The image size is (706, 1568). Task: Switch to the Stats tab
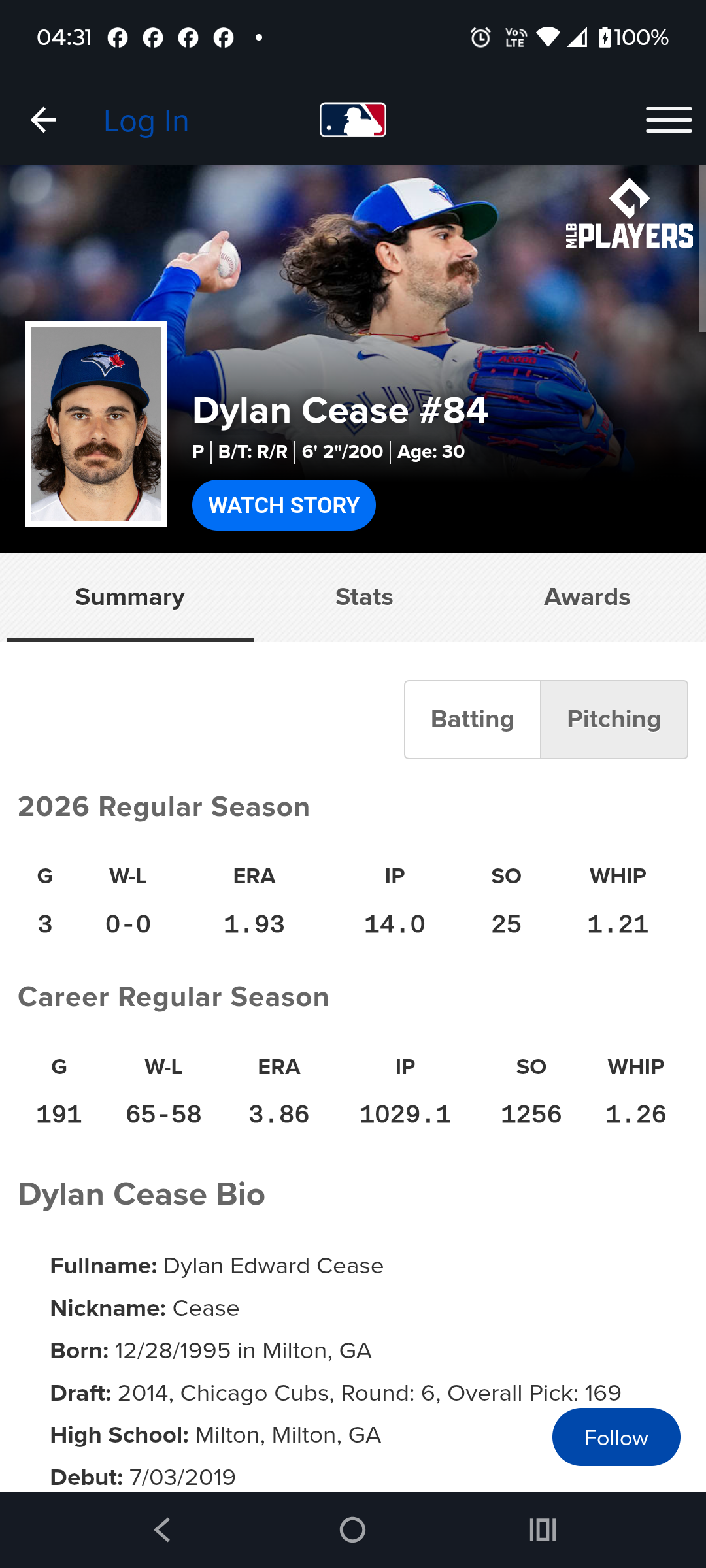pos(364,597)
